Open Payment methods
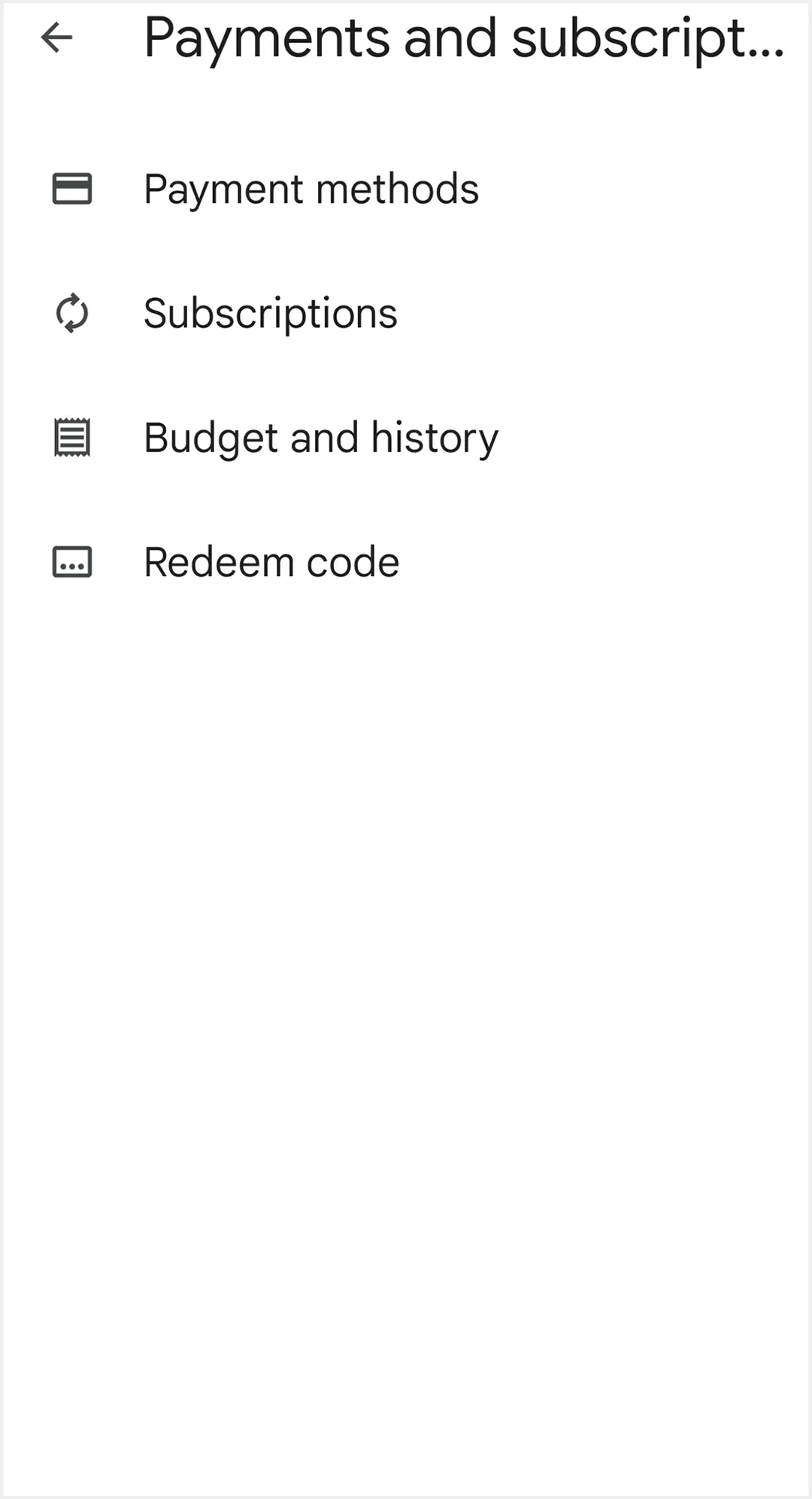Screen dimensions: 812x1499 [406, 189]
